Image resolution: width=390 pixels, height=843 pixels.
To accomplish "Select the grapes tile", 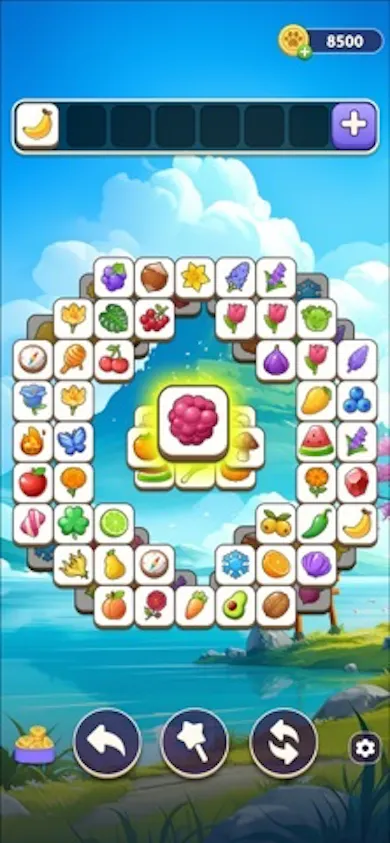I will coord(114,277).
